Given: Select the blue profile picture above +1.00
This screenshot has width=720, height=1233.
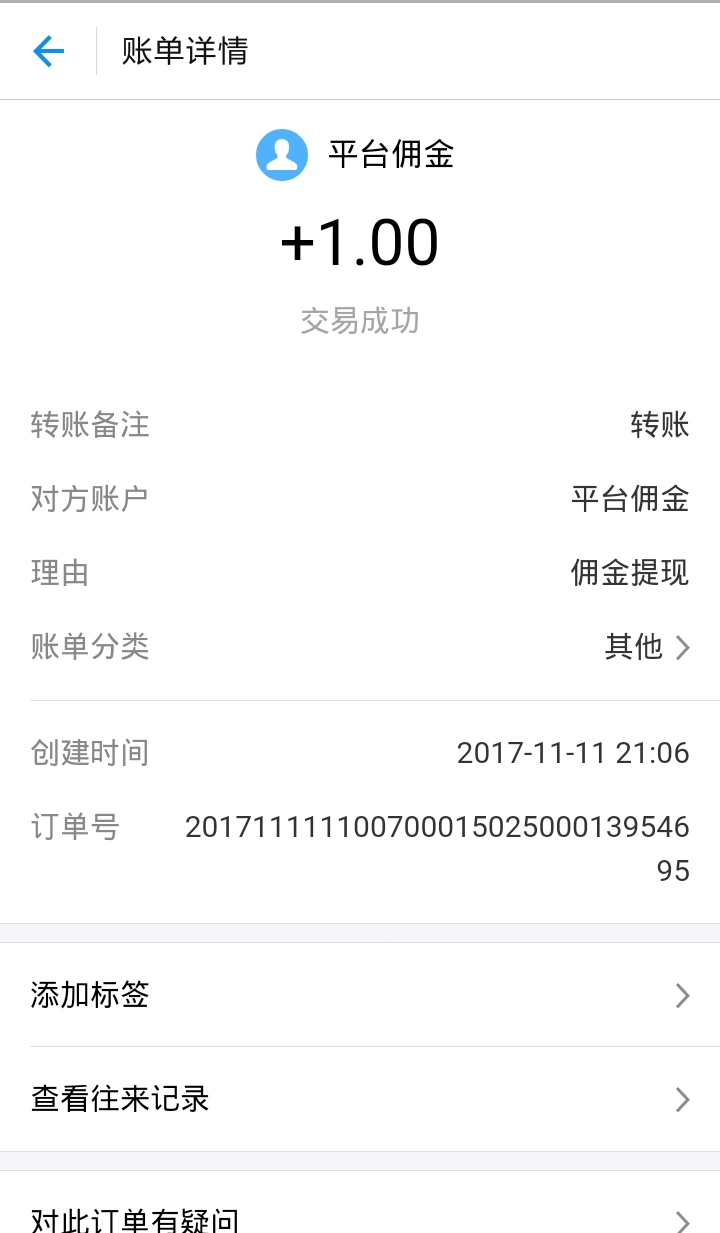Looking at the screenshot, I should pos(281,155).
